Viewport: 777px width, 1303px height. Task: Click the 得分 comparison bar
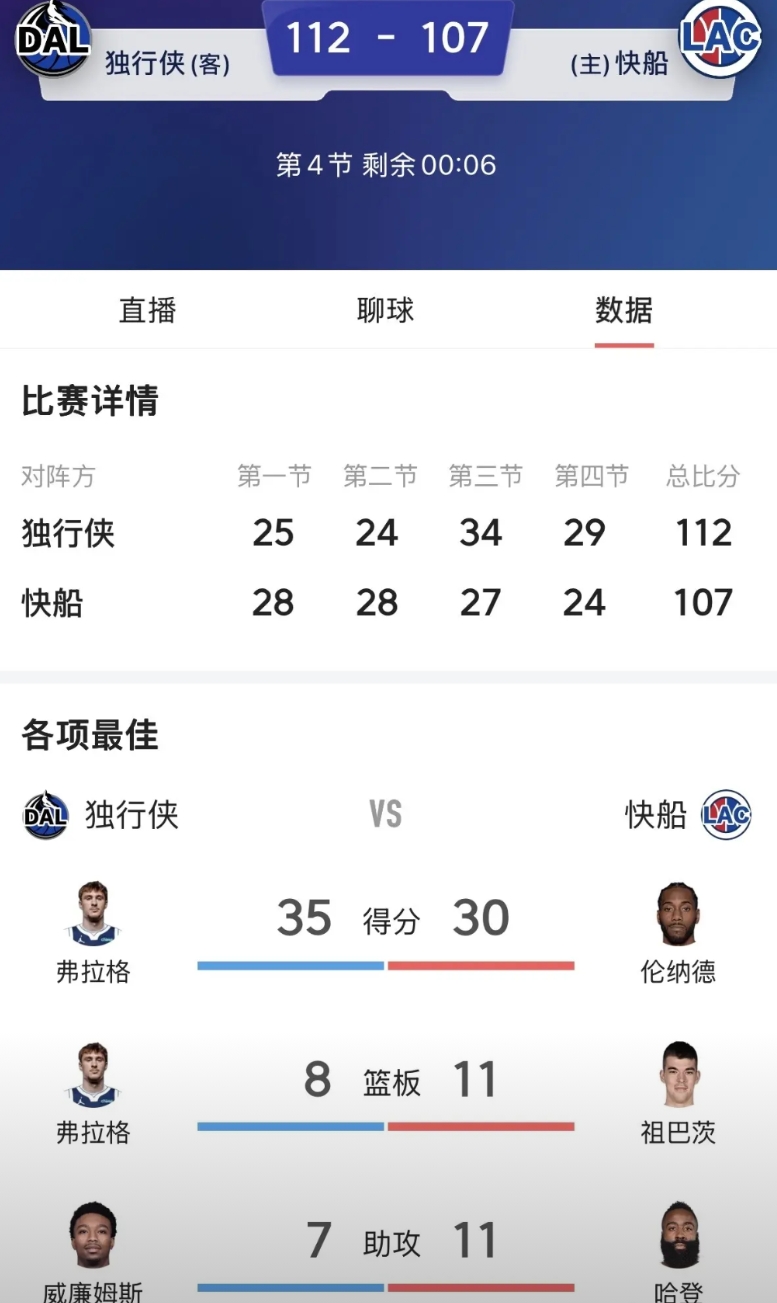pyautogui.click(x=388, y=965)
